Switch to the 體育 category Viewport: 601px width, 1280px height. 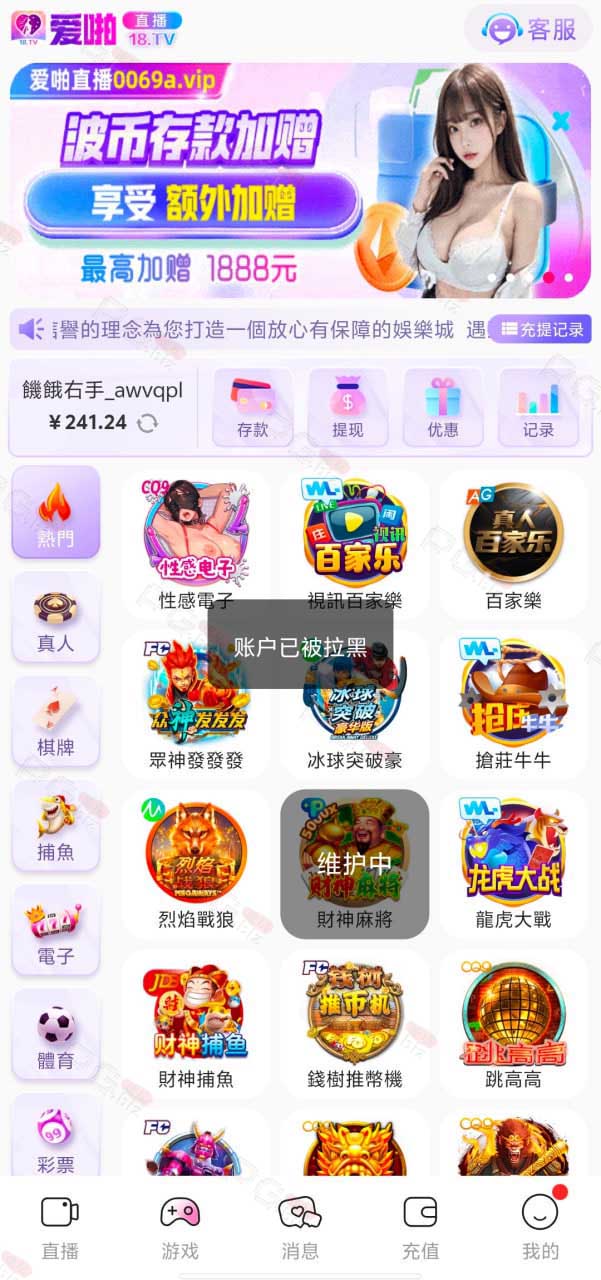pyautogui.click(x=56, y=1033)
